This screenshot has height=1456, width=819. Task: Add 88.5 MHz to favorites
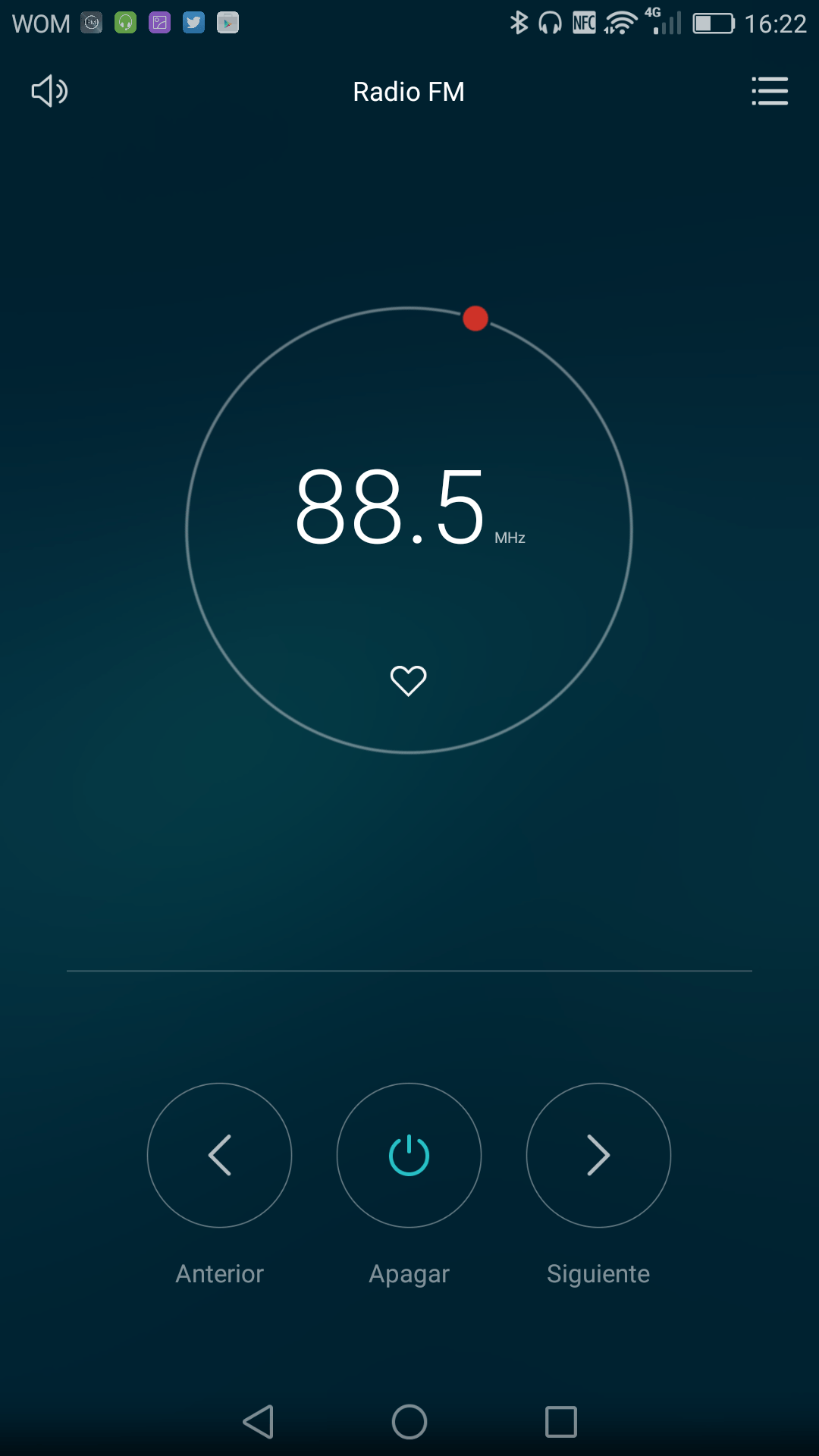[408, 680]
